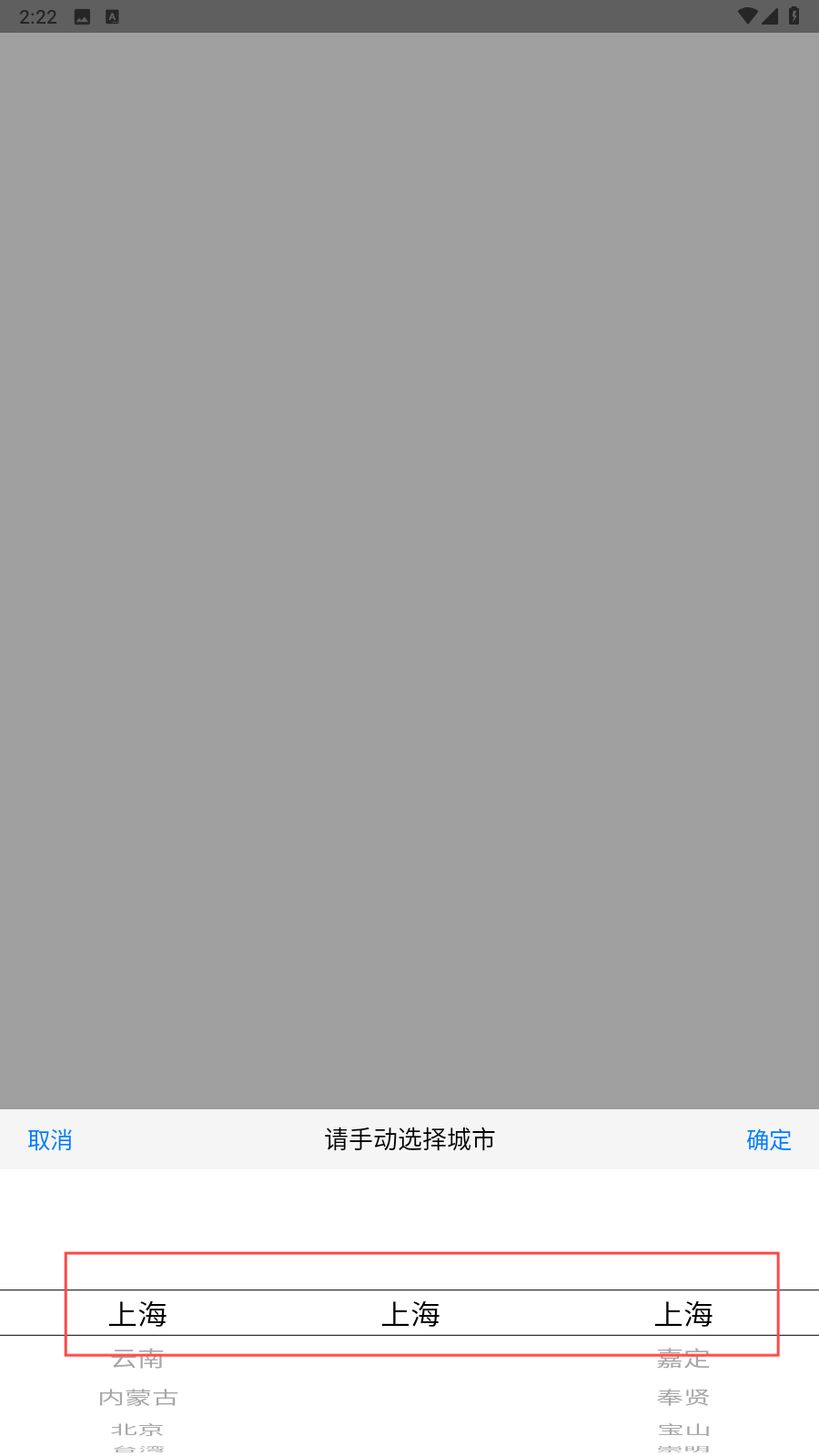
Task: Confirm the city with 确定
Action: point(768,1140)
